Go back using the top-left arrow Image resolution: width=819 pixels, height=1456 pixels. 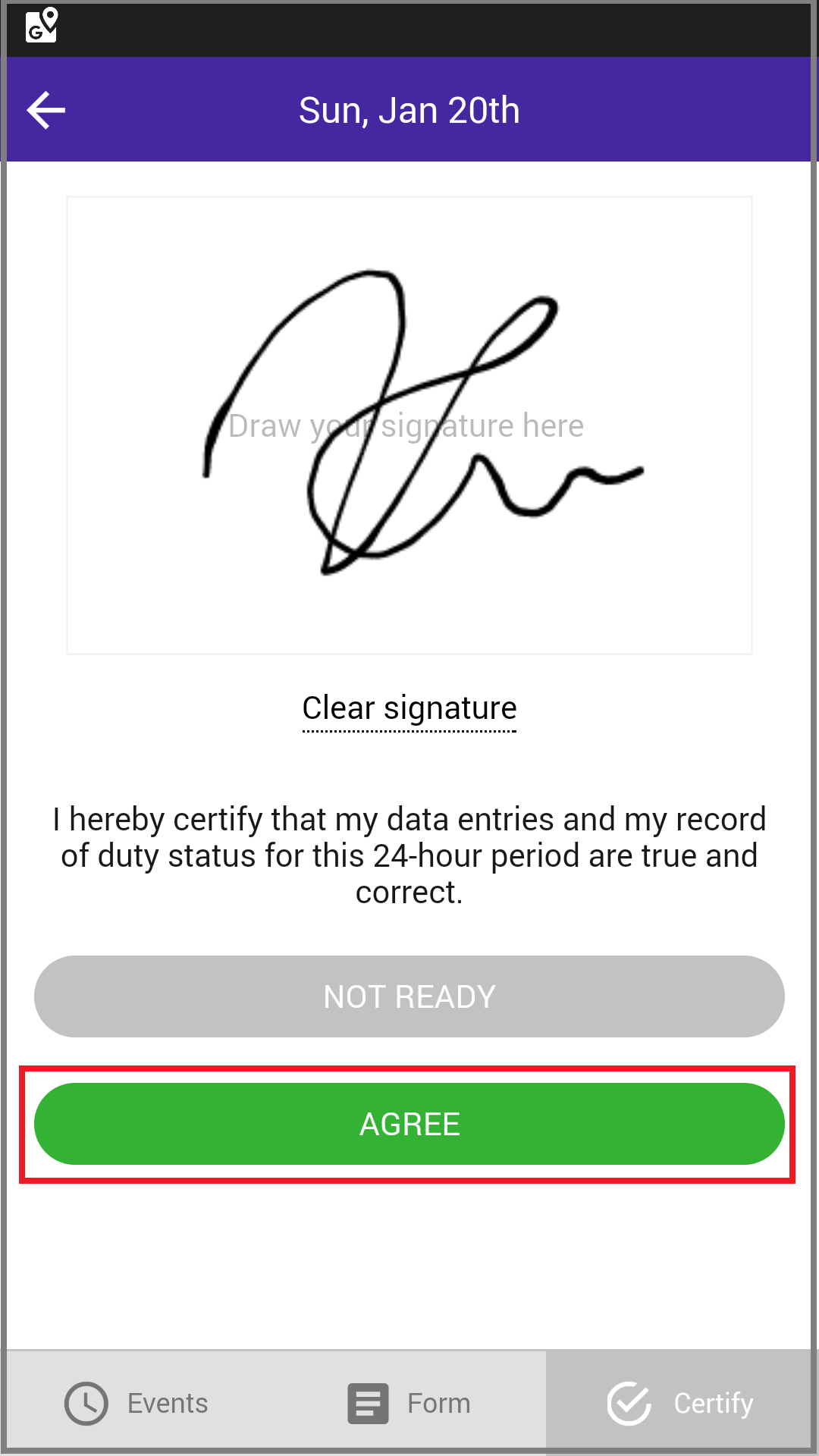[46, 111]
